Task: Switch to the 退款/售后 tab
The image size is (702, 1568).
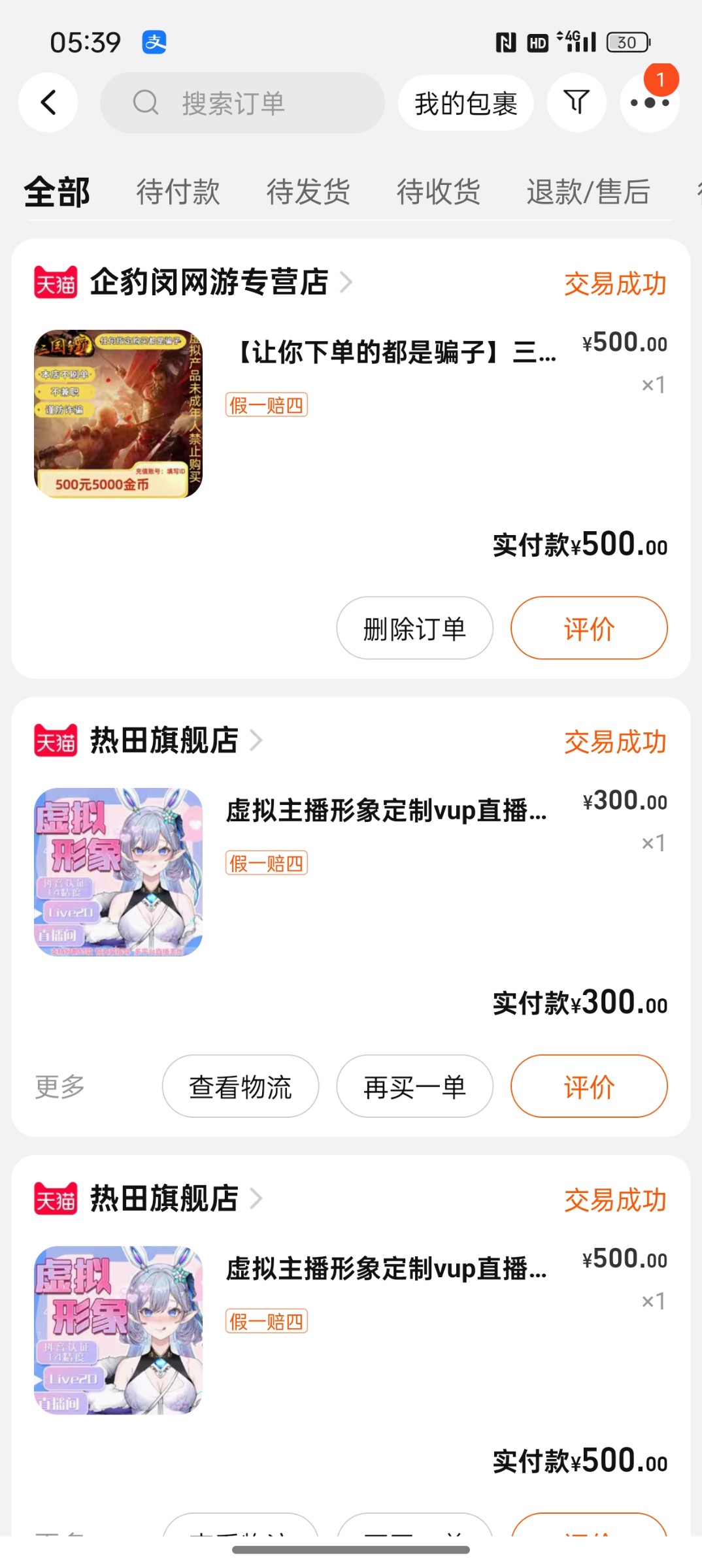Action: tap(588, 192)
